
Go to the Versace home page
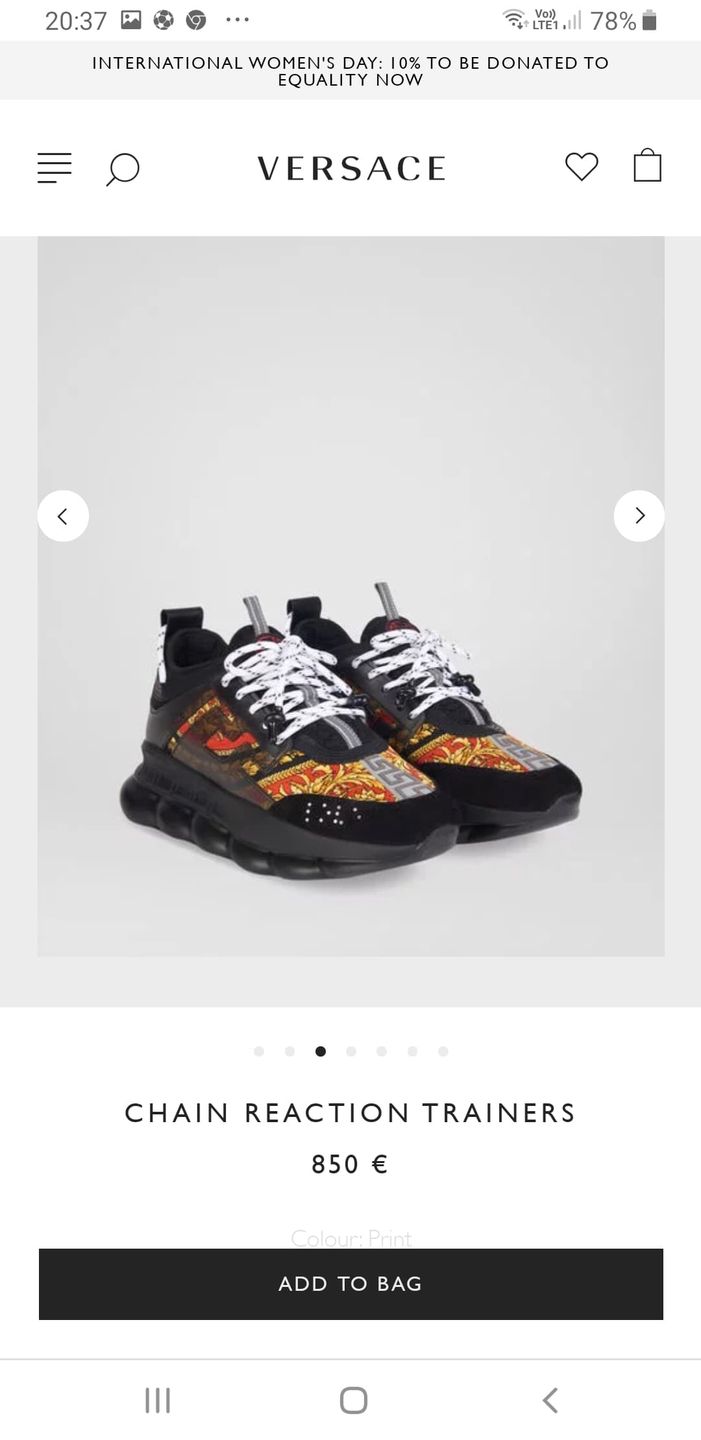(x=351, y=168)
